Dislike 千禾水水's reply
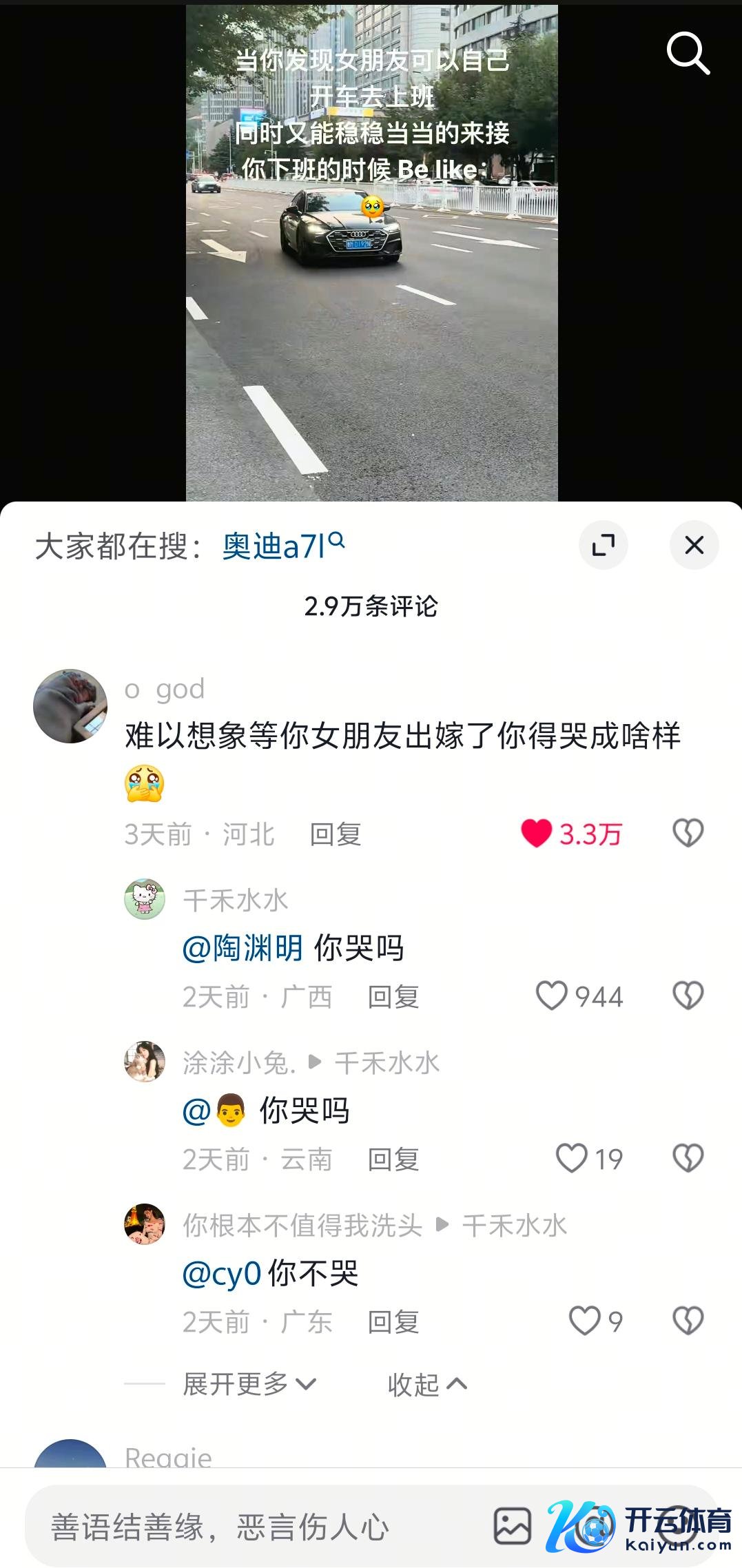The image size is (742, 1568). coord(688,996)
